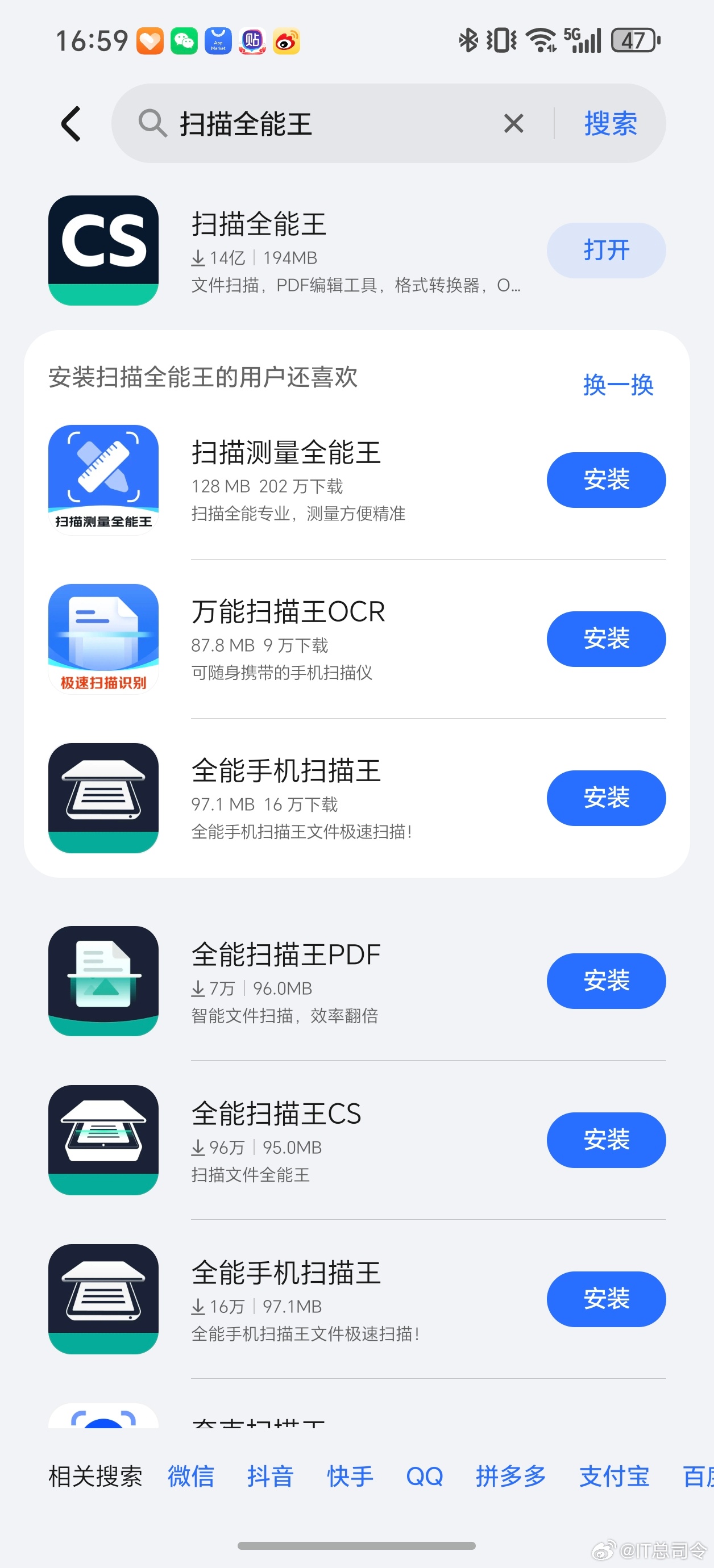This screenshot has width=714, height=1568.
Task: Tap 打开 to open 扫描全能王
Action: pyautogui.click(x=606, y=250)
